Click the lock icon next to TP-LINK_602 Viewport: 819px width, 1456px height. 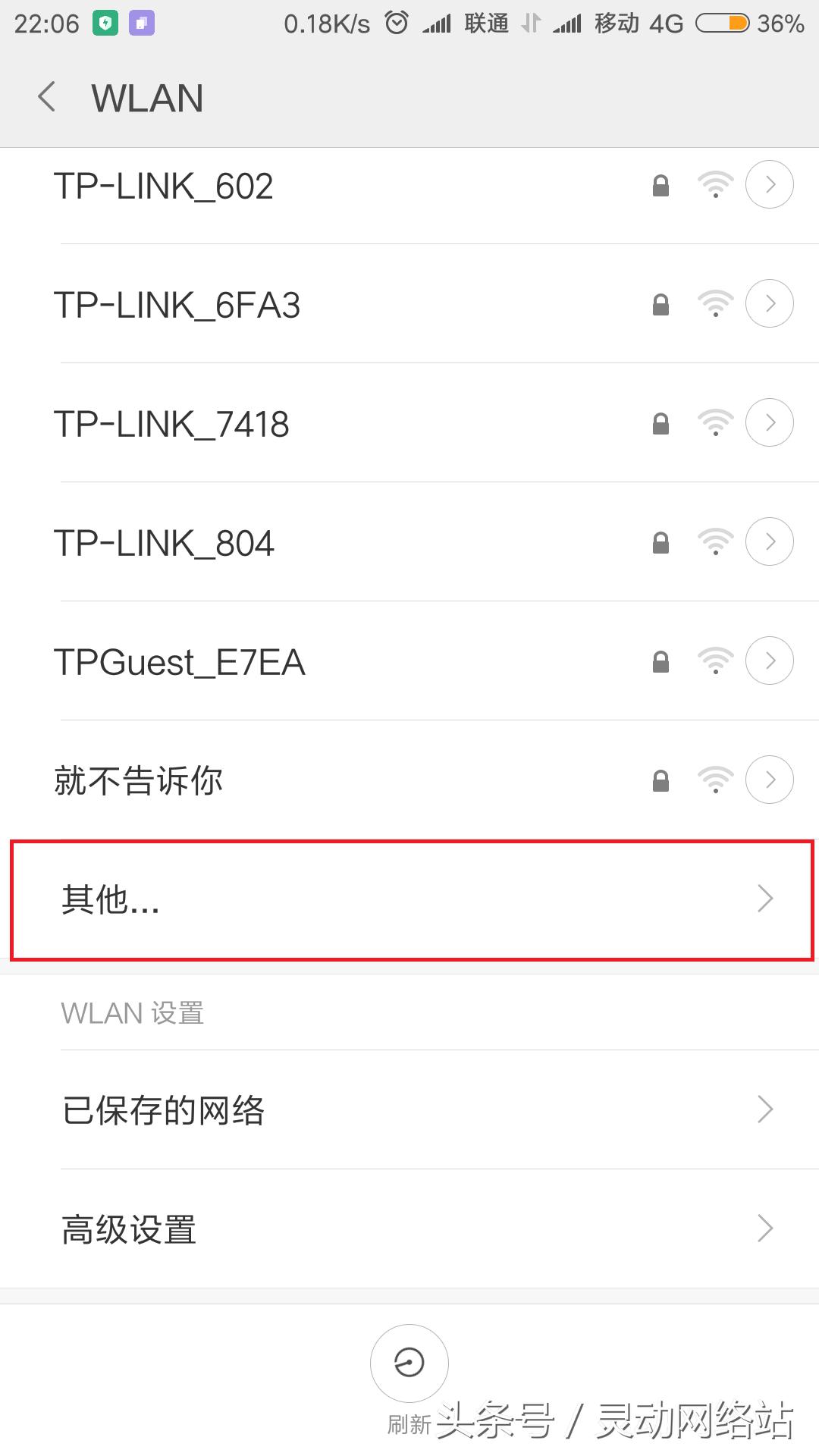click(x=661, y=184)
